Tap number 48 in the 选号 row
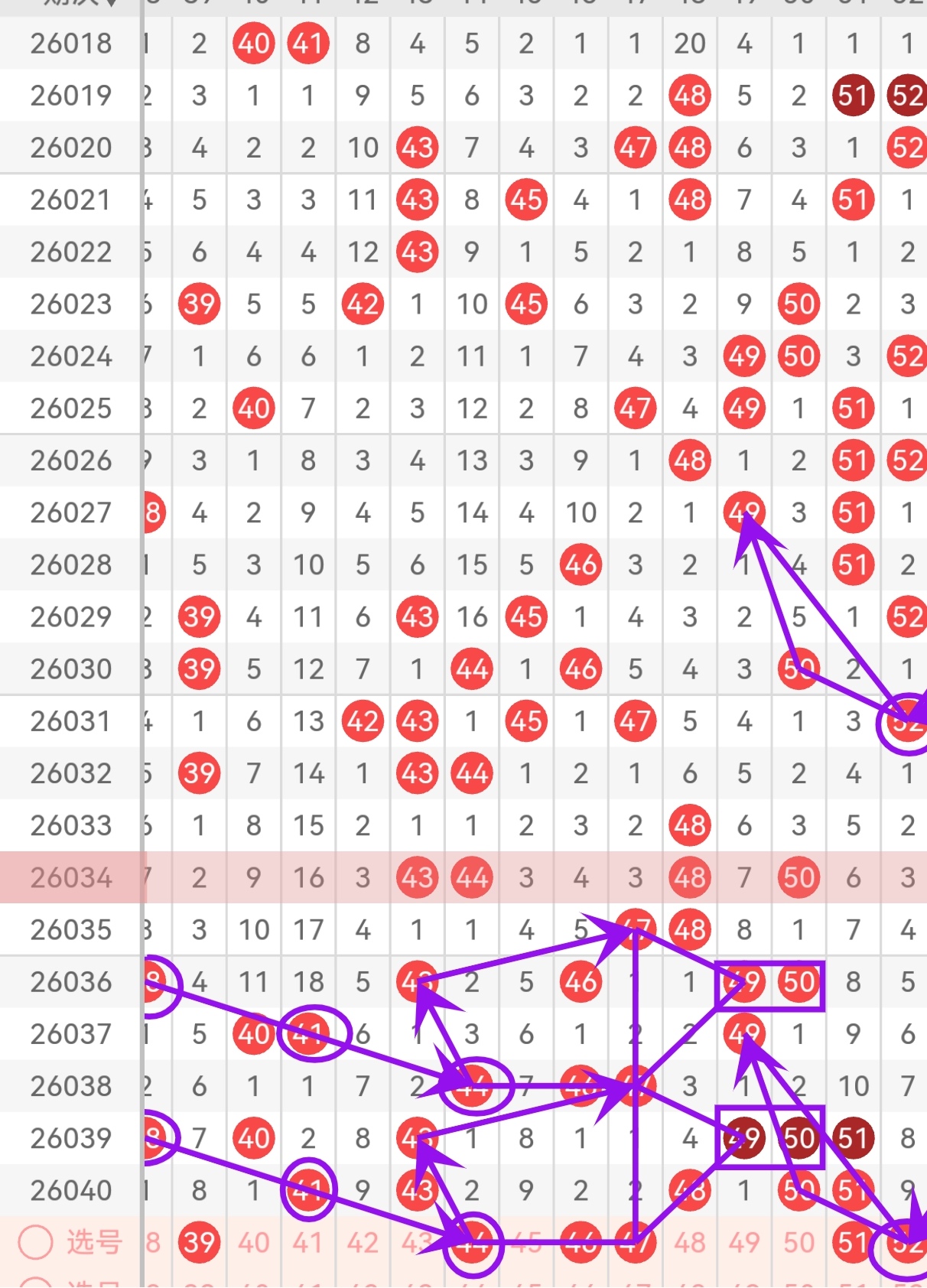 689,1242
